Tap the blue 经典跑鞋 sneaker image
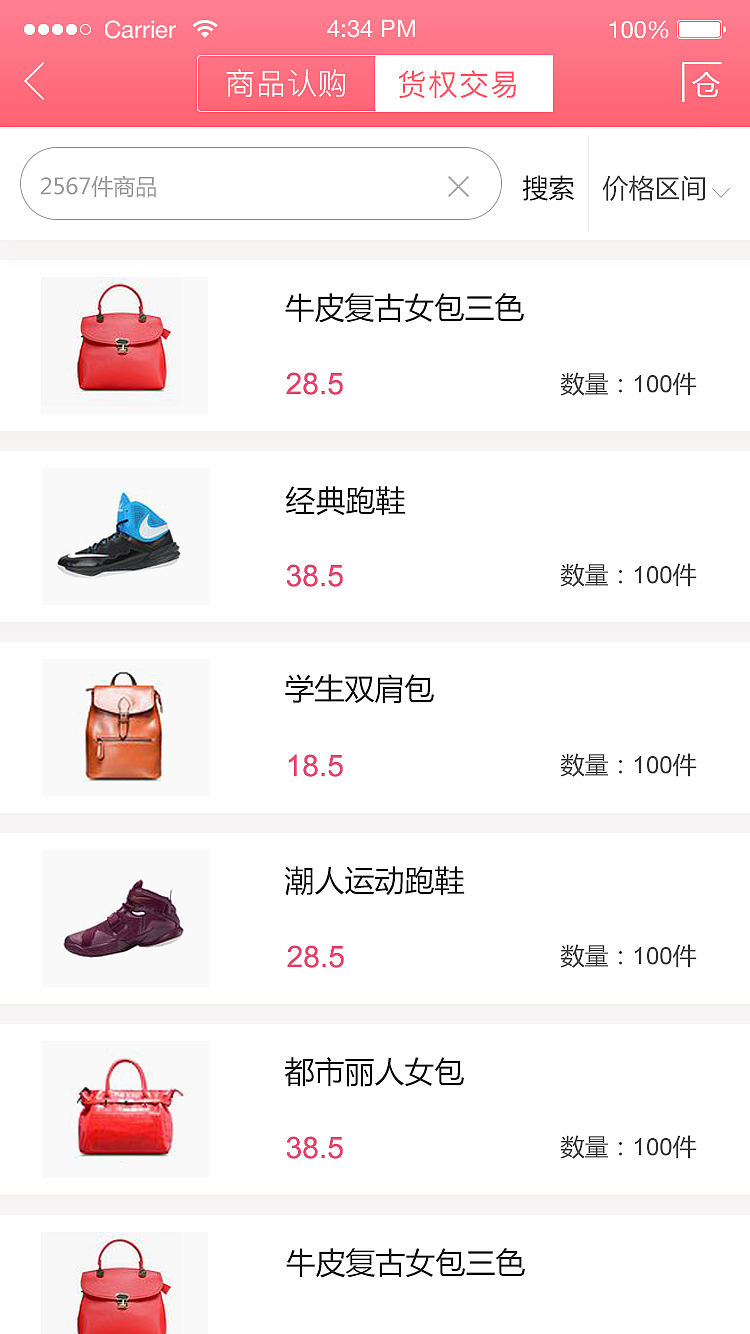The width and height of the screenshot is (750, 1334). (x=124, y=536)
